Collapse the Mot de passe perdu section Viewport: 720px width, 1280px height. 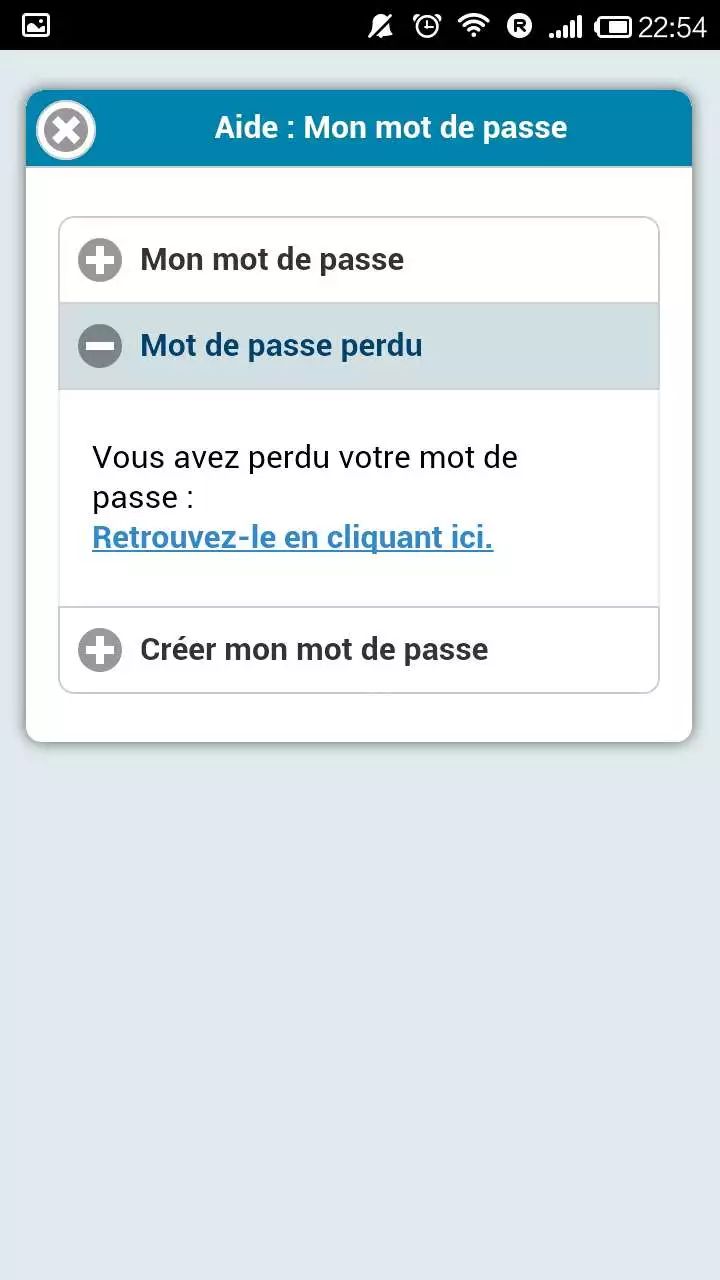[x=359, y=346]
